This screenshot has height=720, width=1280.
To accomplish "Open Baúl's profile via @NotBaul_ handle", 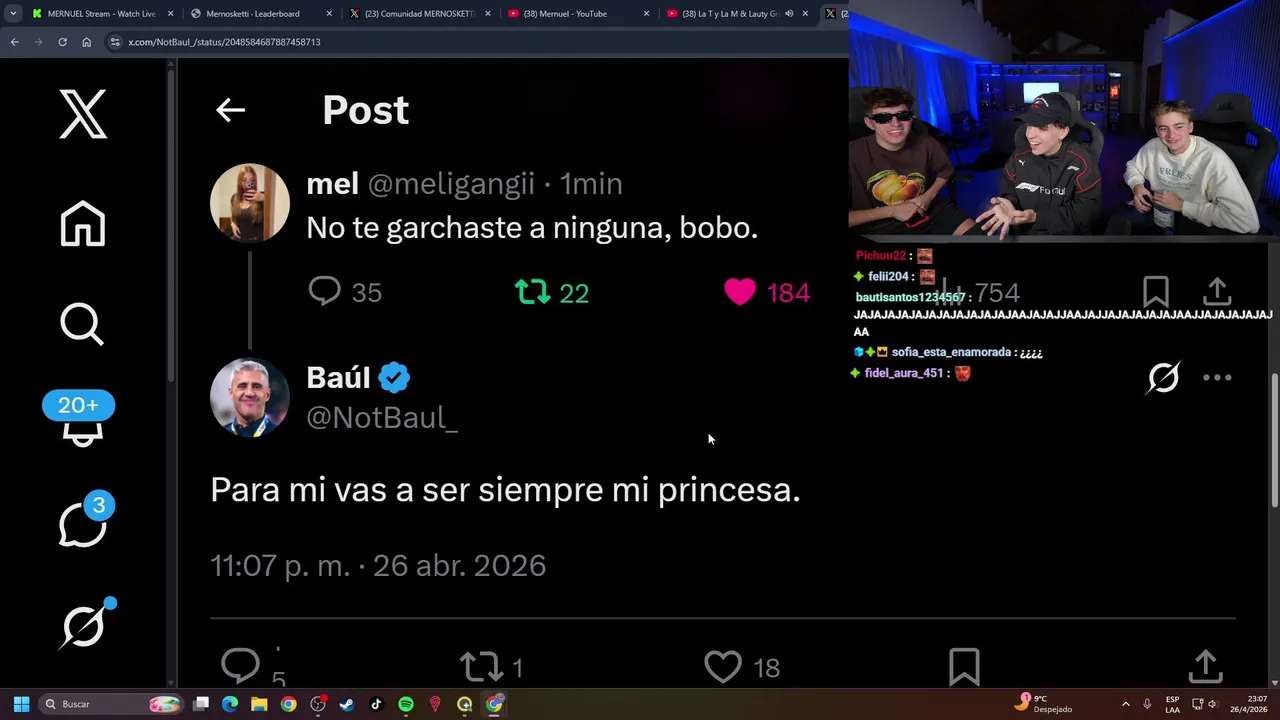I will tap(381, 418).
